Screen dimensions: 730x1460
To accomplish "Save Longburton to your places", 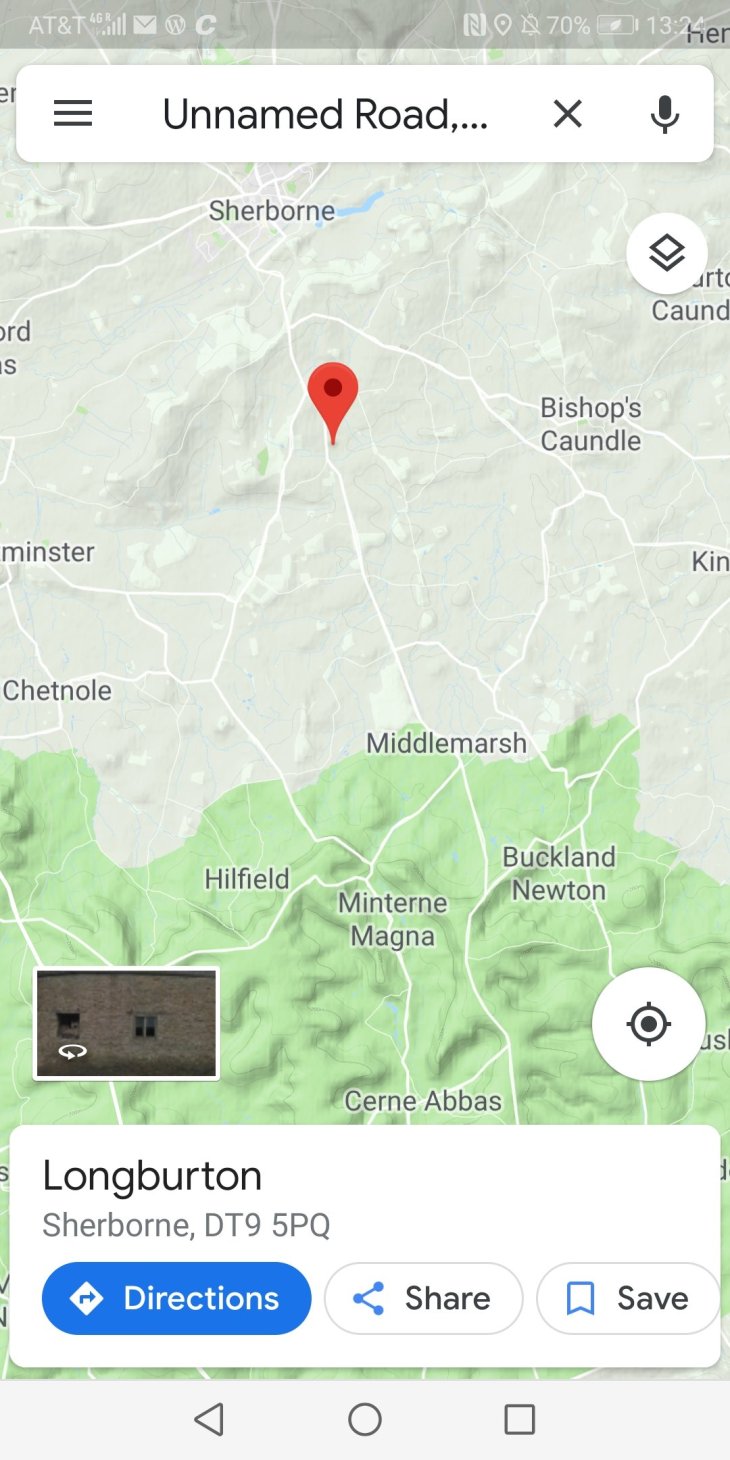I will (x=628, y=1298).
